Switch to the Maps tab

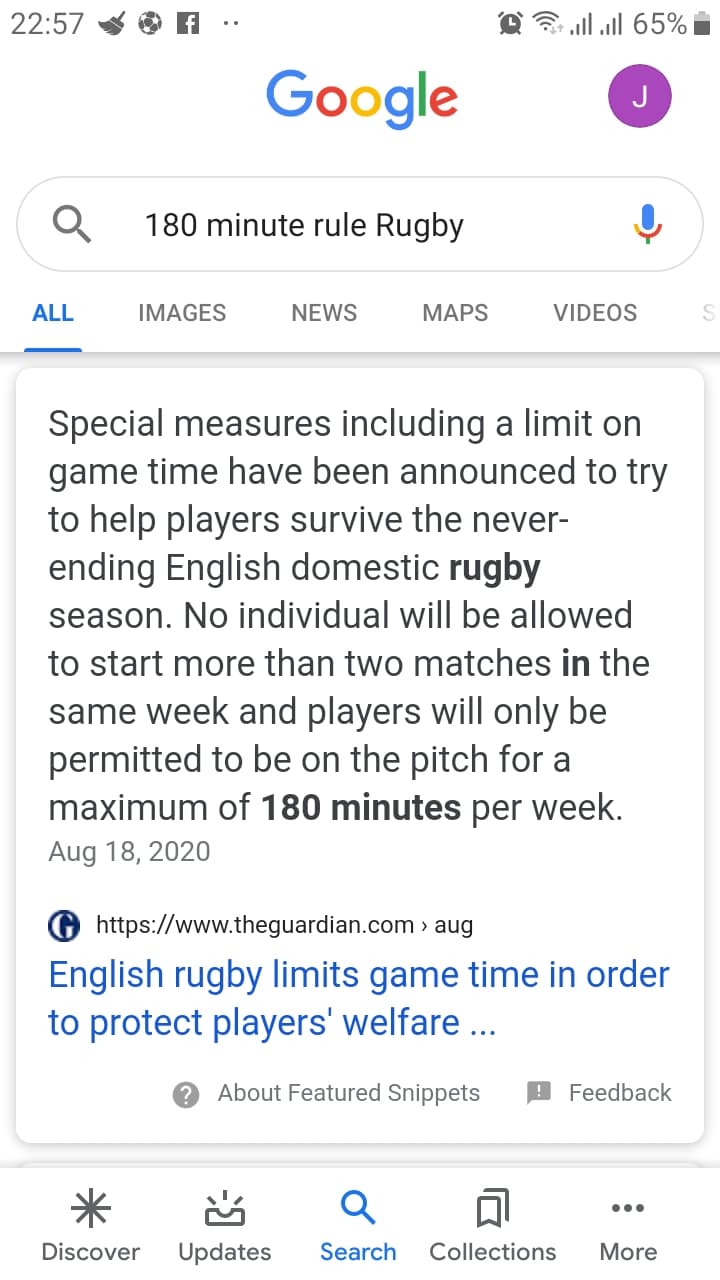coord(455,313)
